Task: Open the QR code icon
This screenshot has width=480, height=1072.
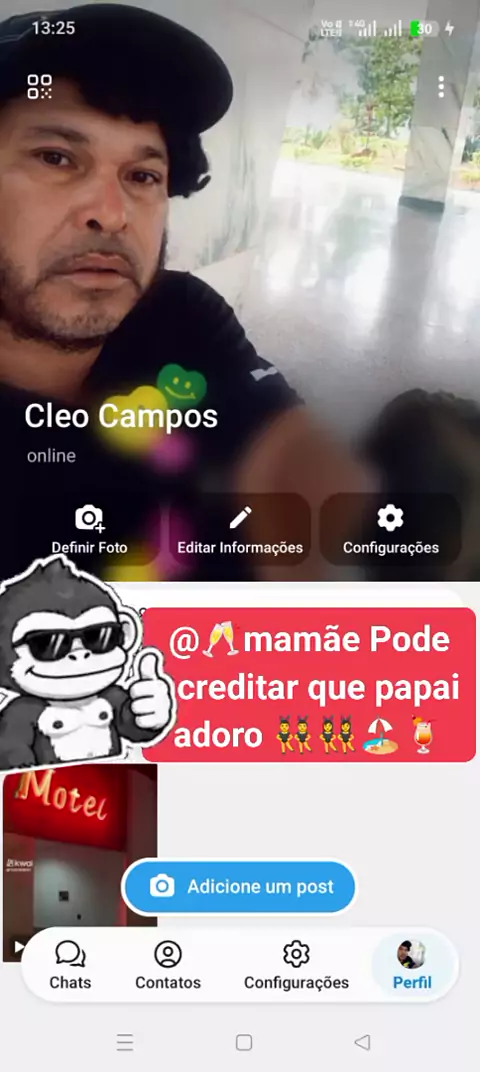Action: pyautogui.click(x=40, y=87)
